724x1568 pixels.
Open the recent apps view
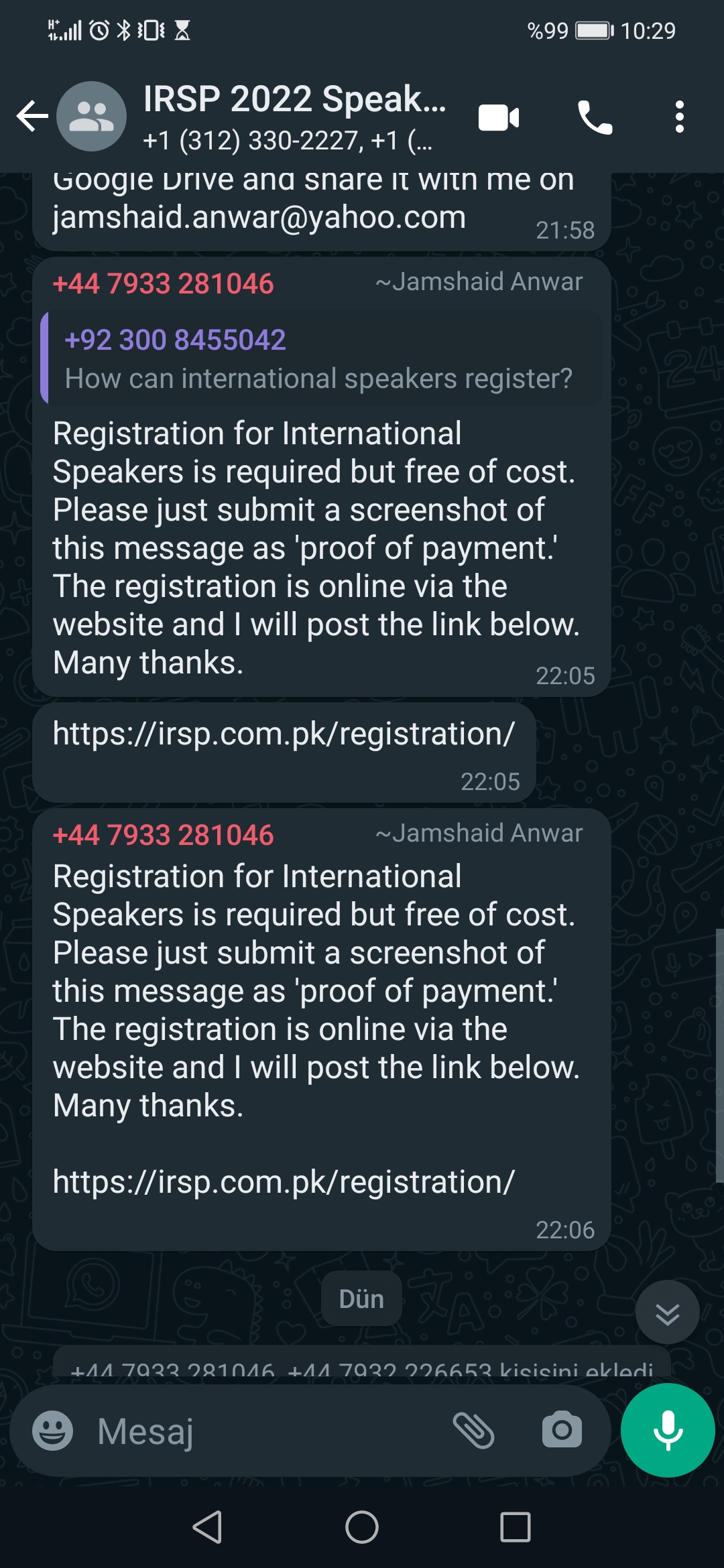[x=516, y=1528]
